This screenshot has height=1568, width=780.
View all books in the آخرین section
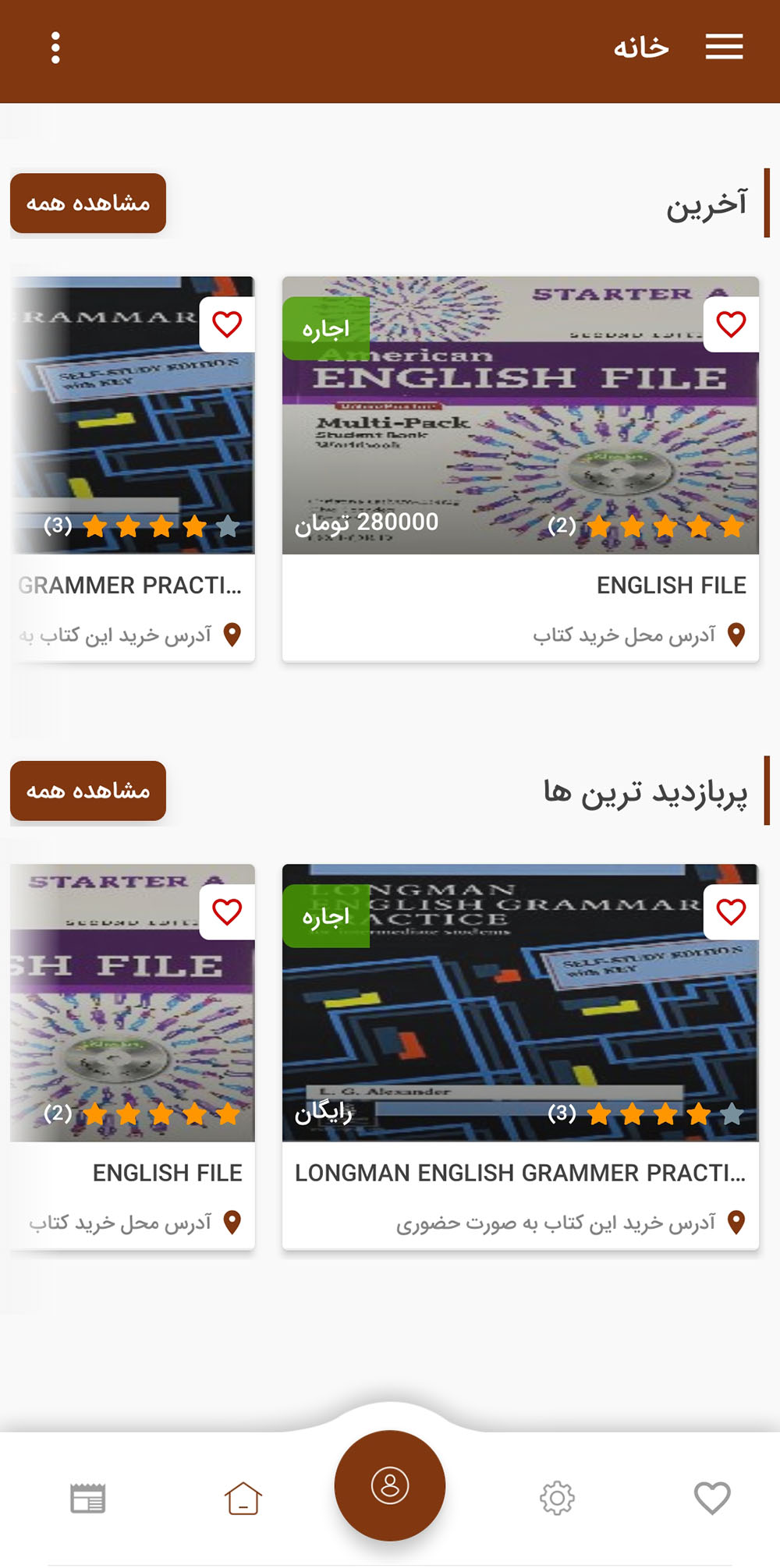click(88, 204)
